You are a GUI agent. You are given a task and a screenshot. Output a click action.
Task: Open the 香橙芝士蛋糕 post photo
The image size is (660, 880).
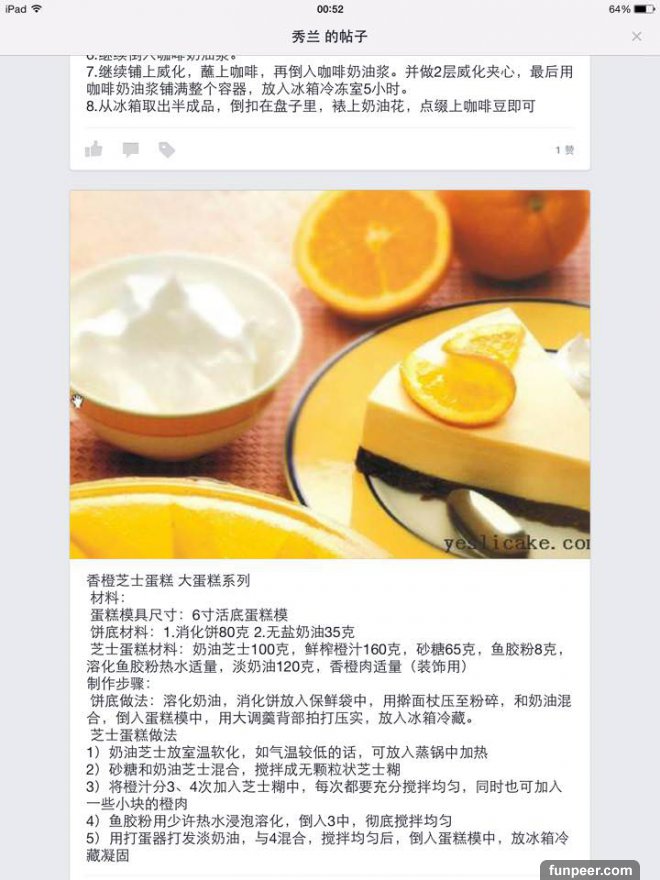click(x=329, y=374)
